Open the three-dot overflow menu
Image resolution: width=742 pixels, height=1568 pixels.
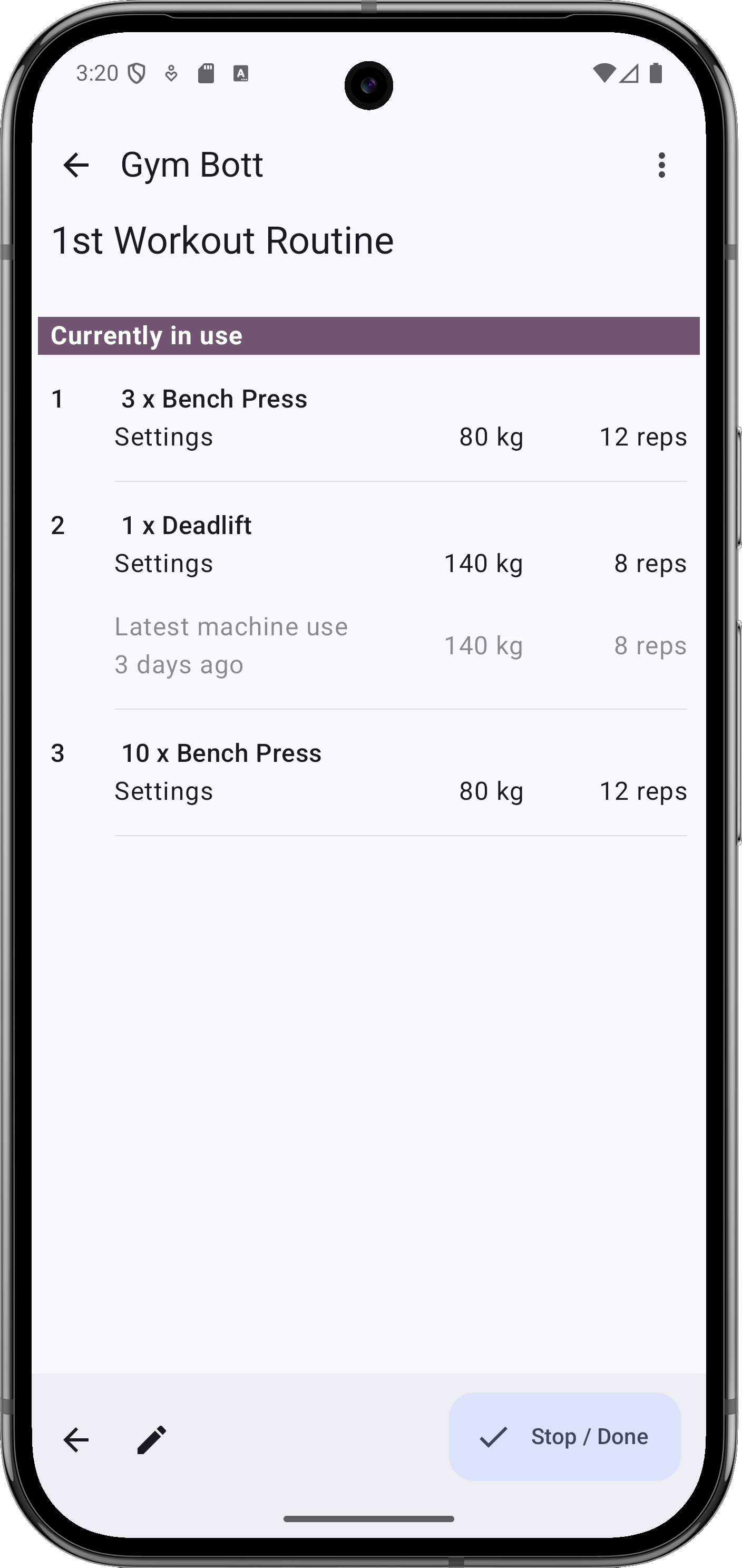tap(662, 165)
